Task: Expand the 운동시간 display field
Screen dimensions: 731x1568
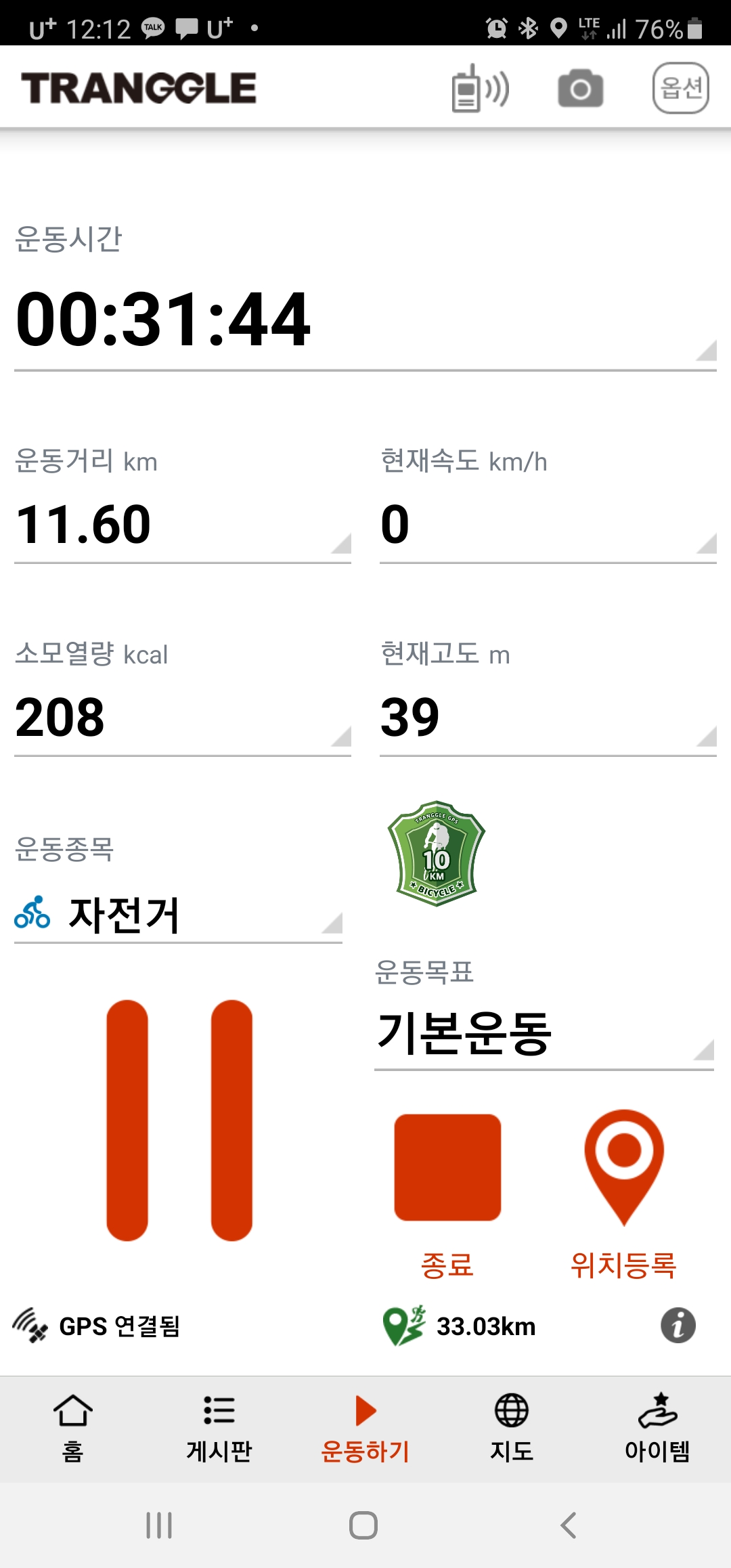Action: point(365,320)
